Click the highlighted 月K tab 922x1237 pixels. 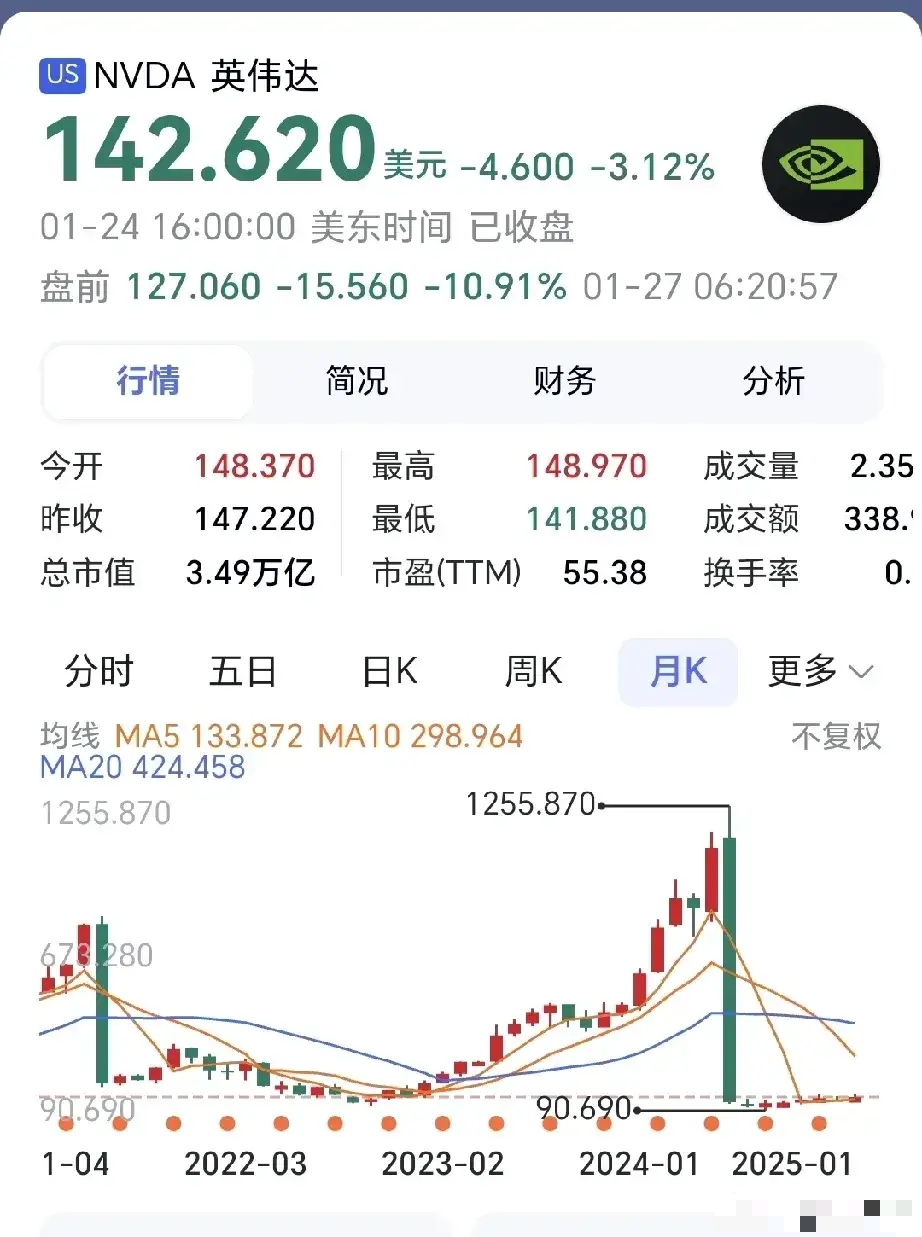click(678, 672)
